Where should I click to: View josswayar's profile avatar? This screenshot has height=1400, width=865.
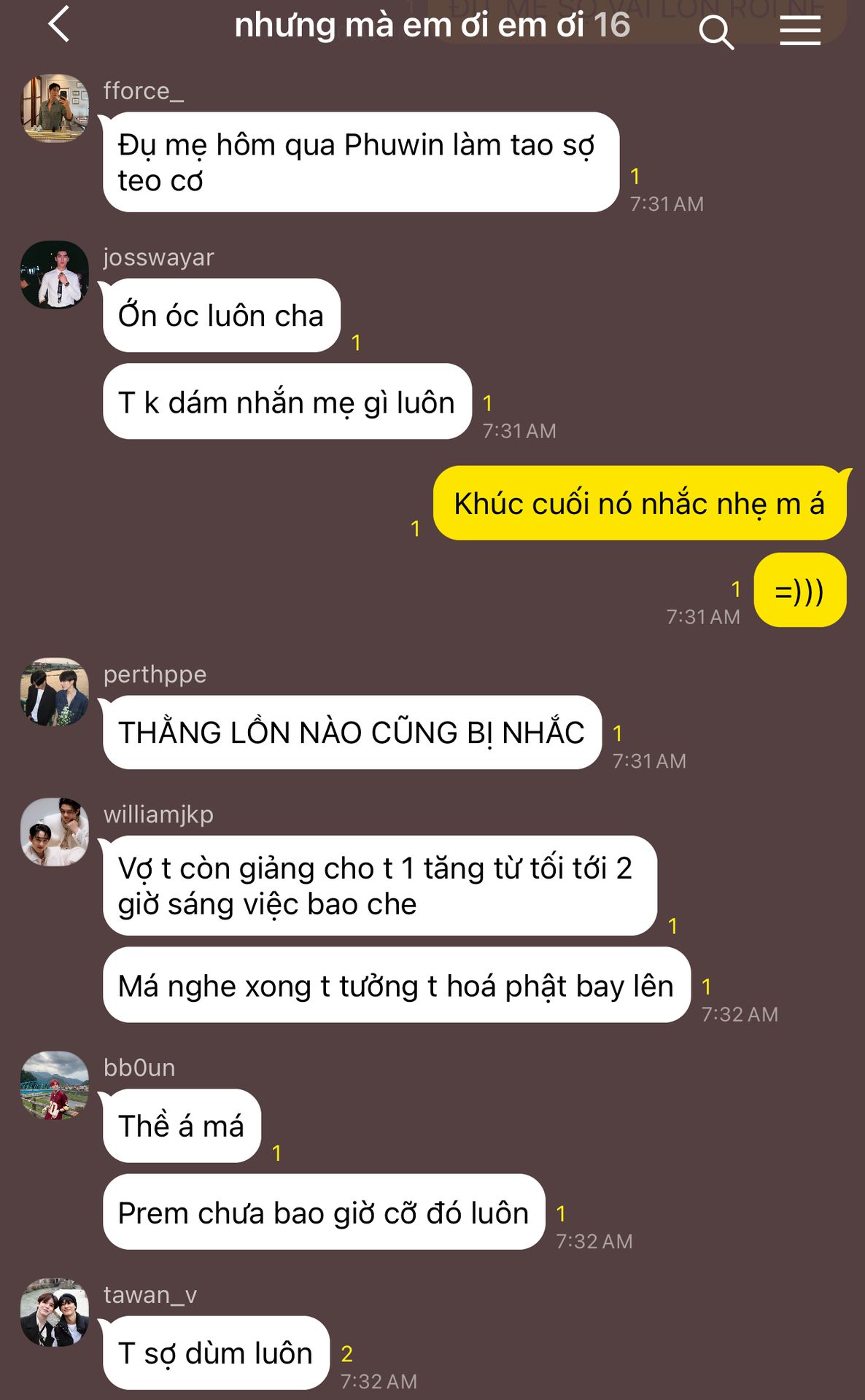55,275
